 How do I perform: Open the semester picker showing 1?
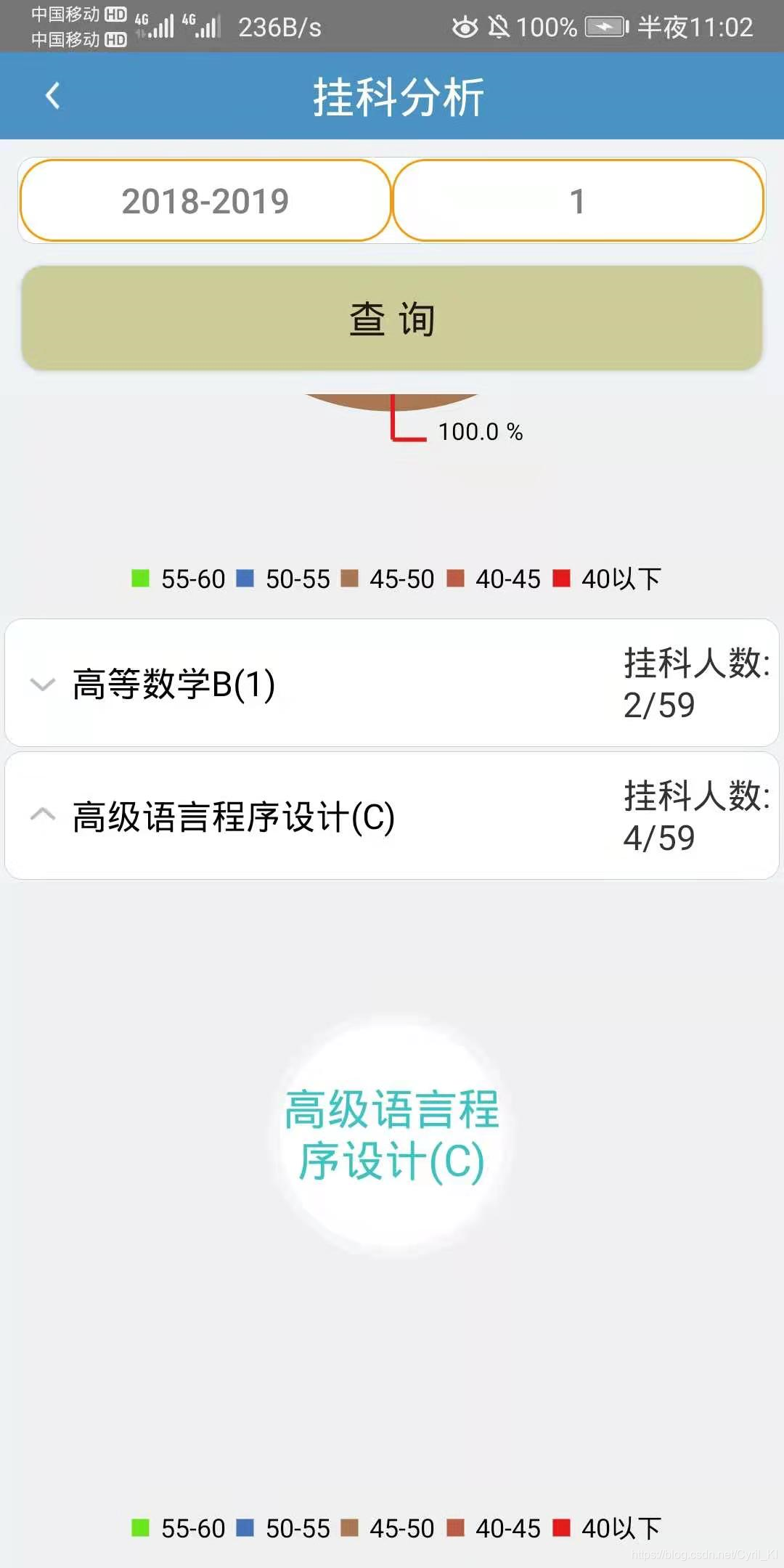coord(578,201)
